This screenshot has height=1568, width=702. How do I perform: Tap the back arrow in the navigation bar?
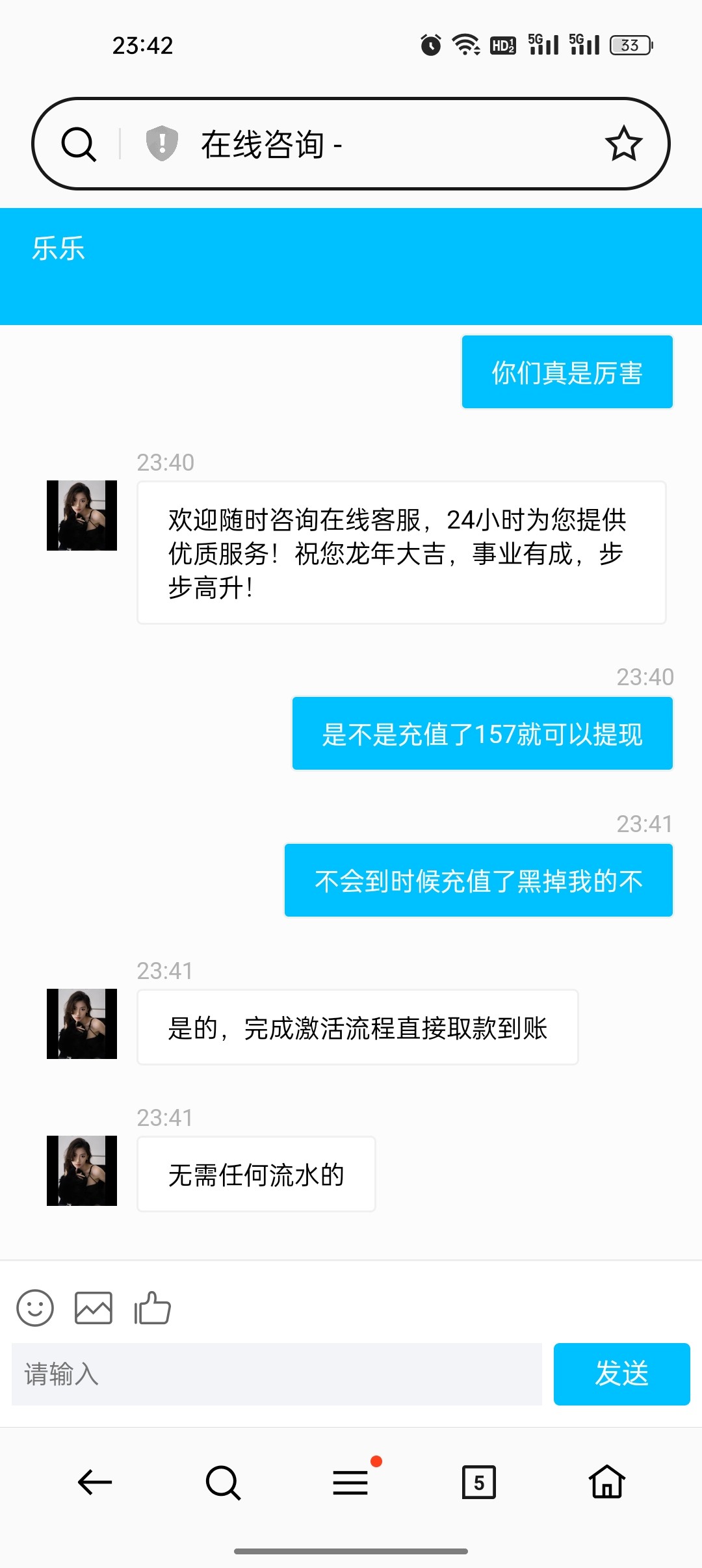pyautogui.click(x=94, y=1483)
